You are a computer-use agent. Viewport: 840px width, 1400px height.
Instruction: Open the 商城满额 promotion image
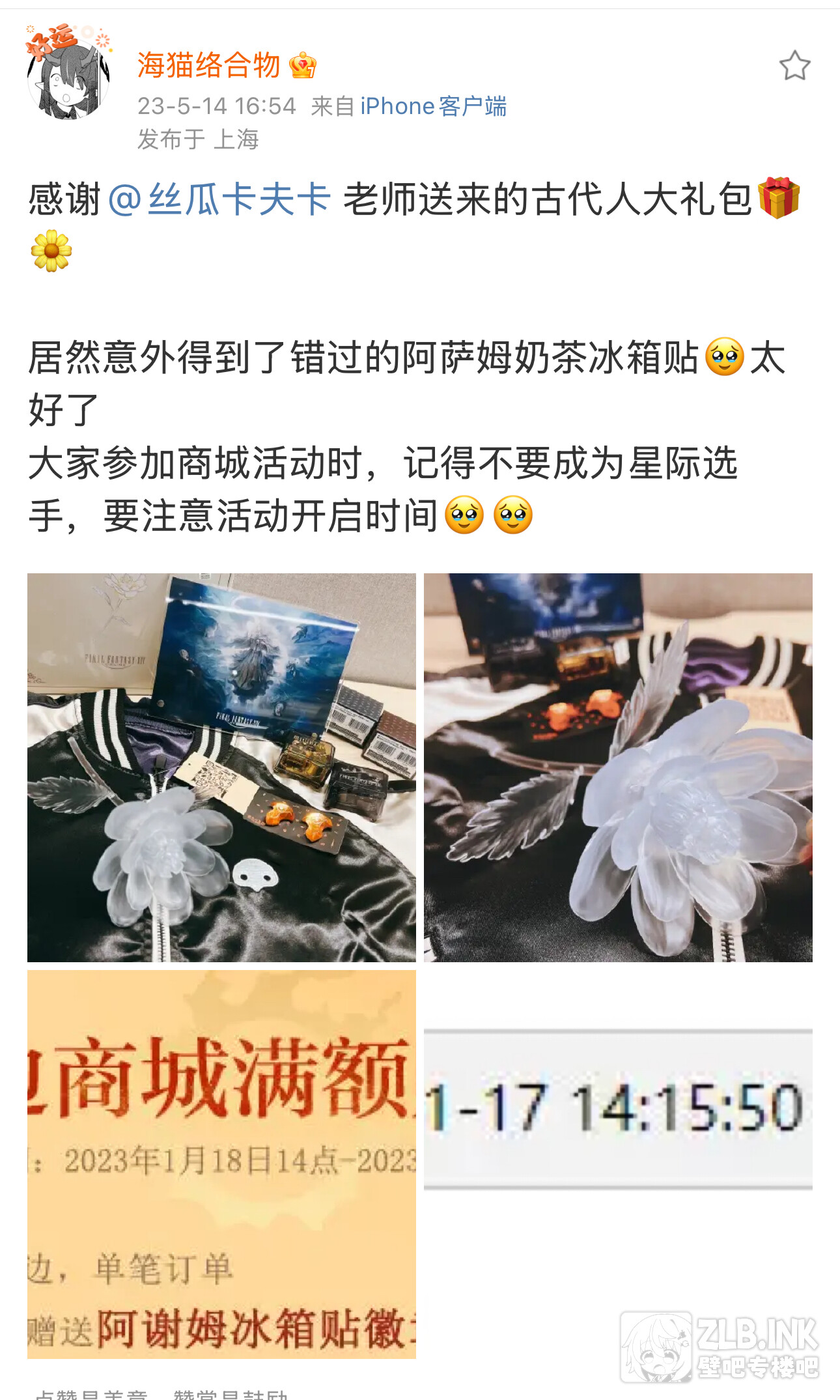click(221, 1164)
